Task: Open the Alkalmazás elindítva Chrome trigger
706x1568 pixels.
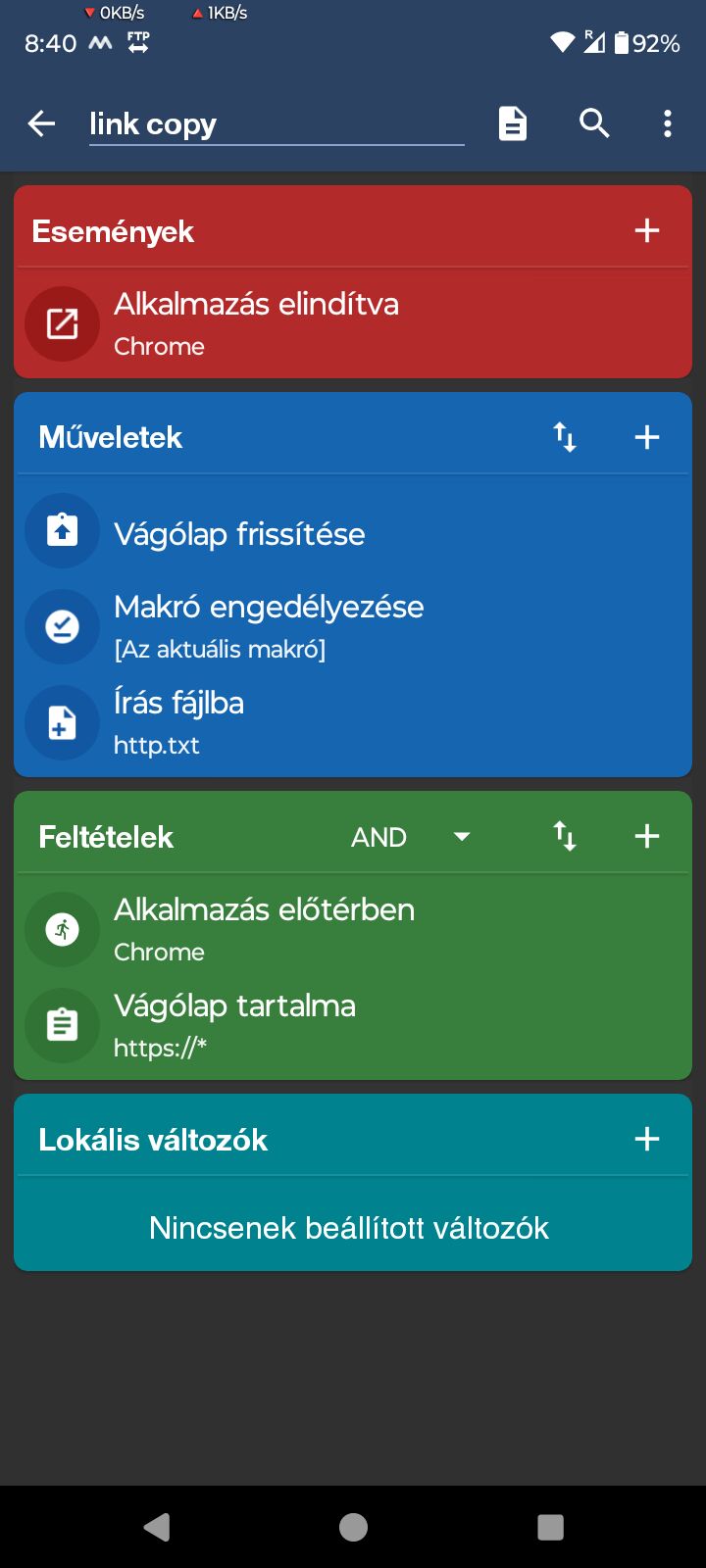Action: click(x=353, y=323)
